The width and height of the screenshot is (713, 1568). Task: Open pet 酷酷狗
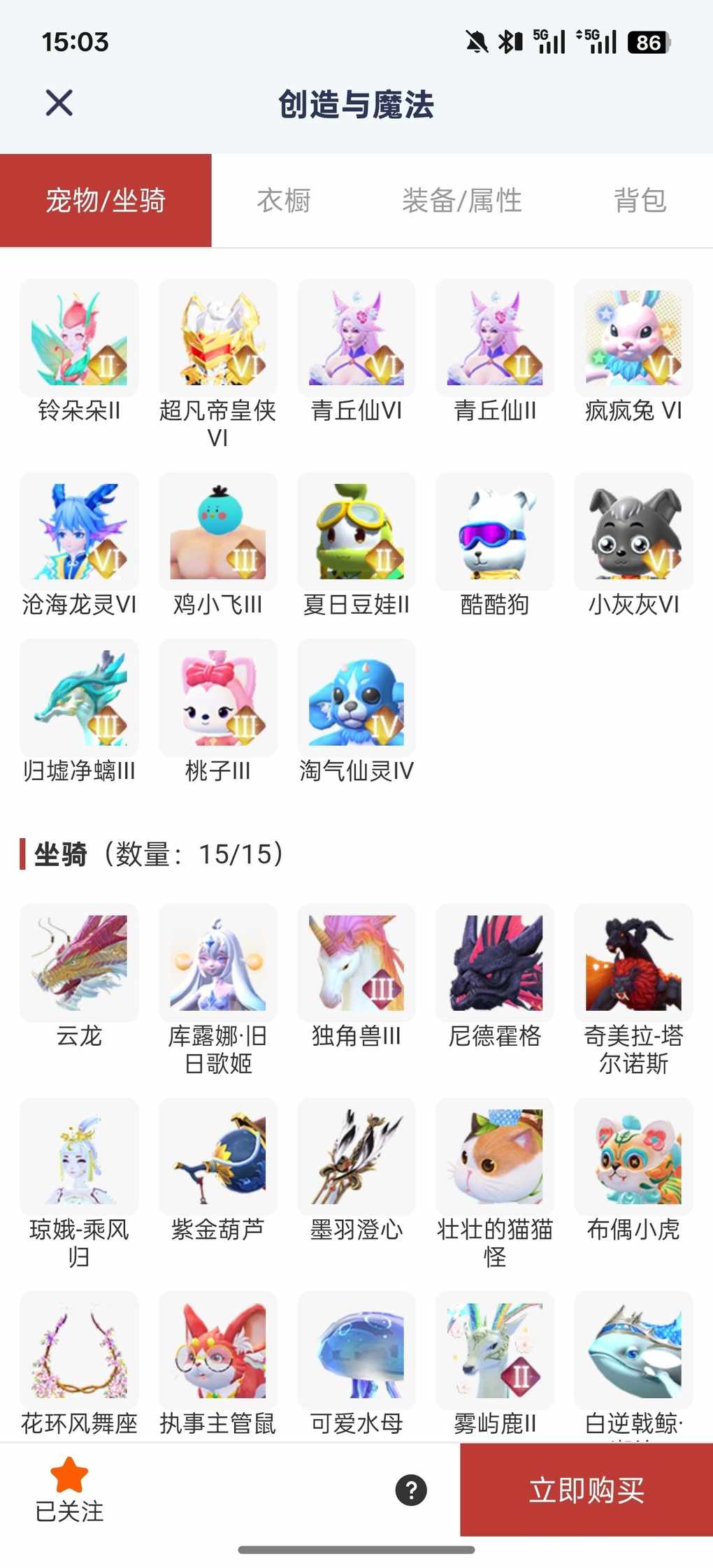[x=495, y=532]
